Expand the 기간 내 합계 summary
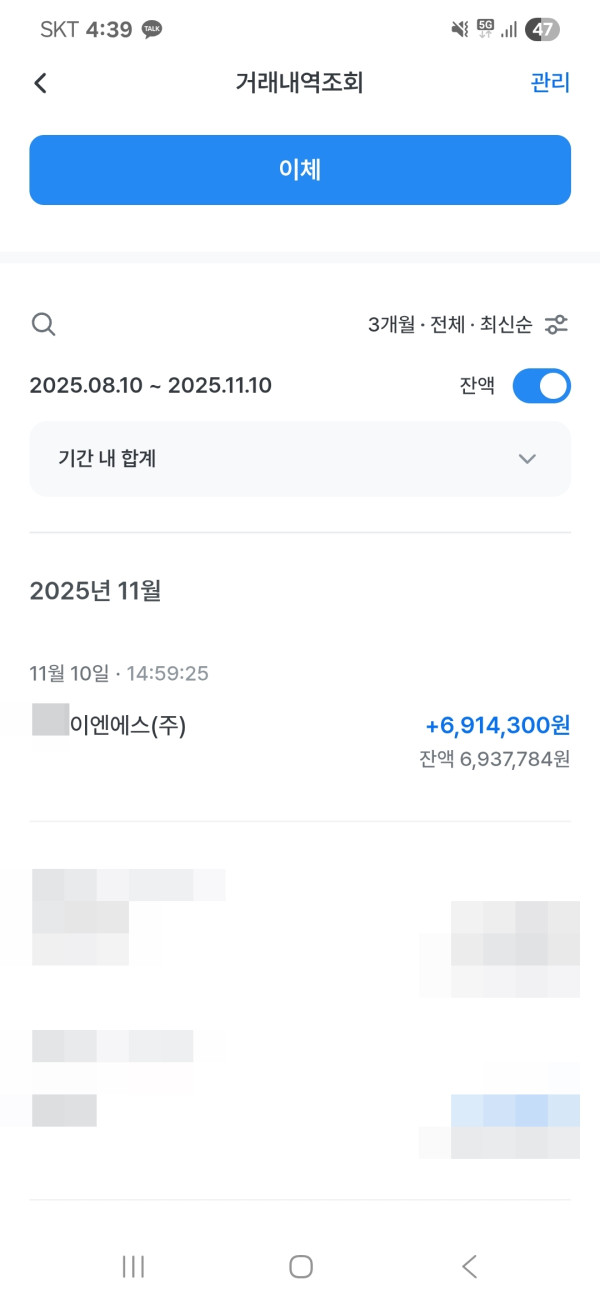The width and height of the screenshot is (600, 1300). click(x=300, y=459)
